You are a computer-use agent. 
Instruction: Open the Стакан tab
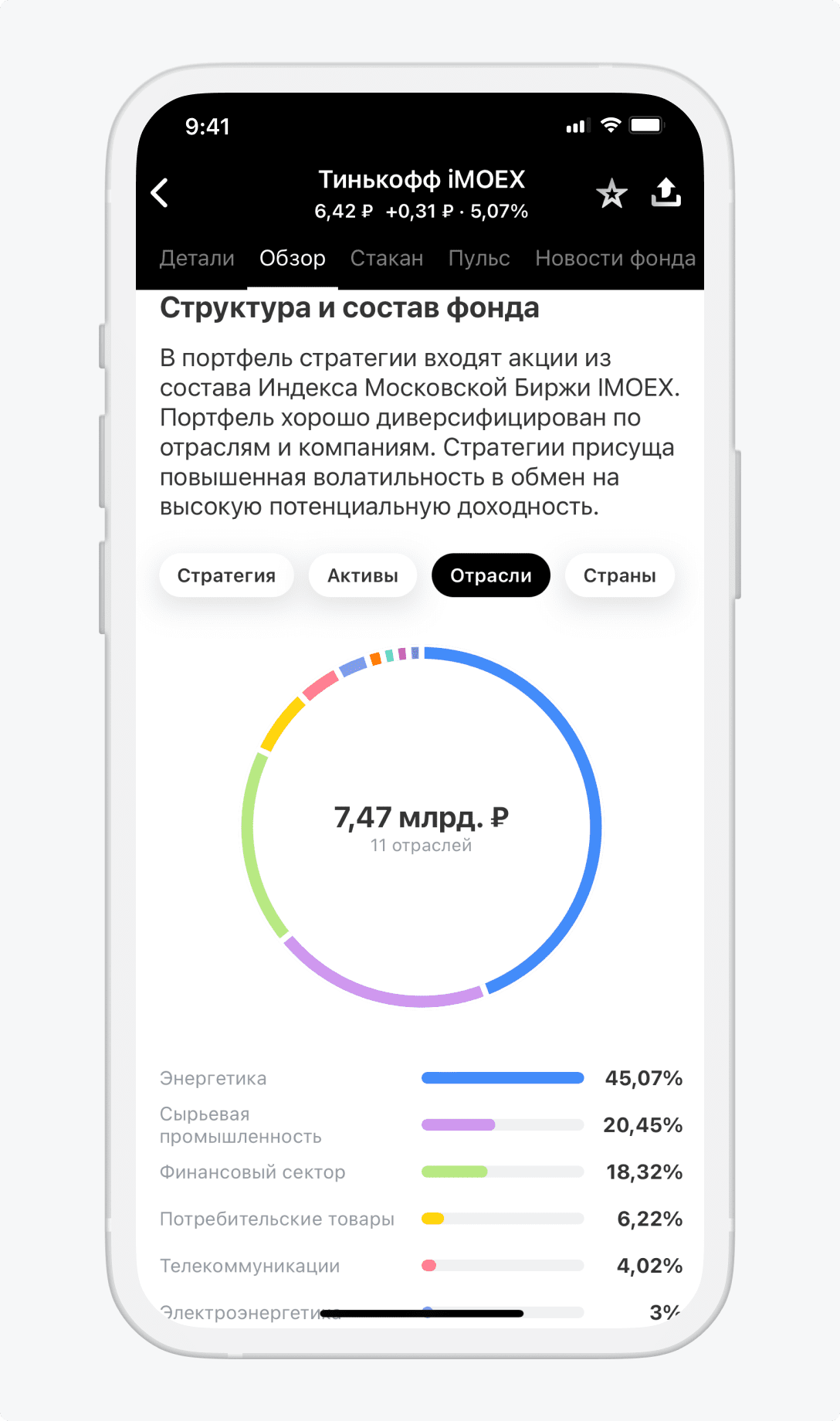pos(387,258)
